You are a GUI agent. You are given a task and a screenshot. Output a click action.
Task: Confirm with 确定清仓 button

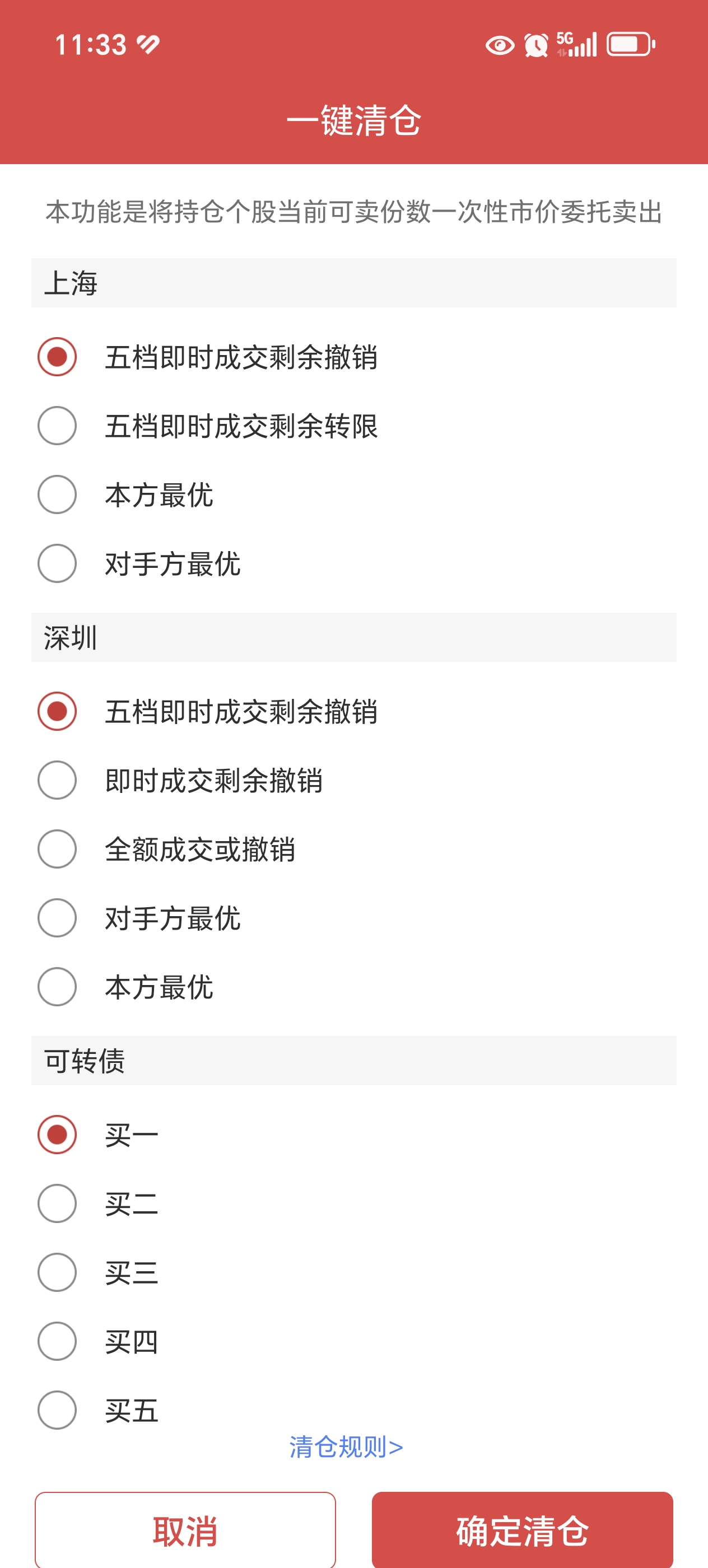[521, 1530]
